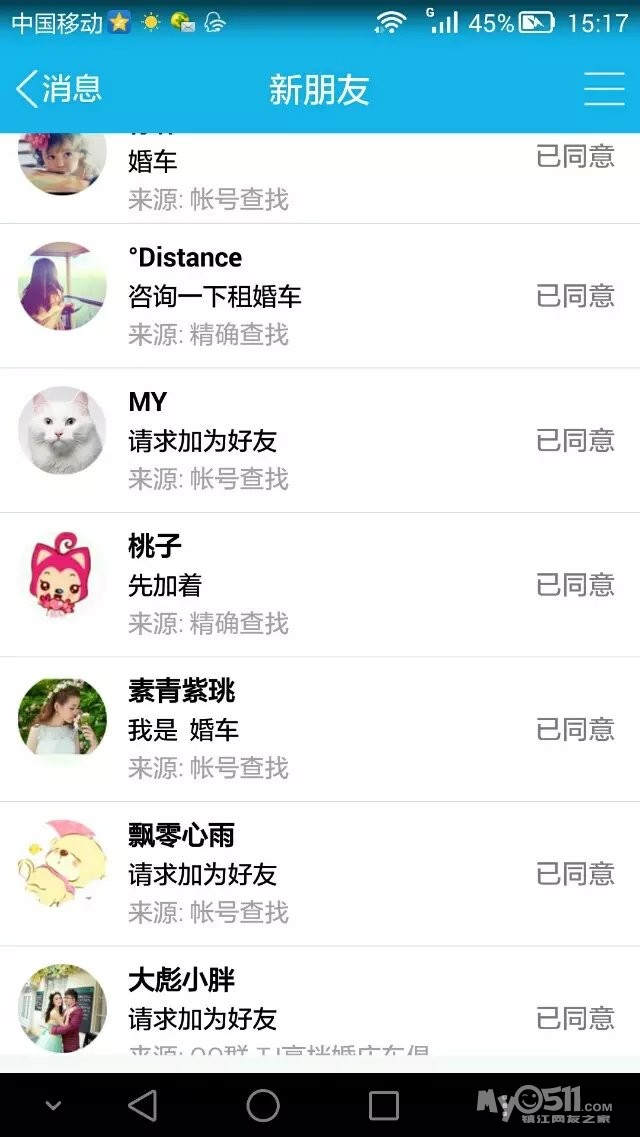Open 桃子's friend request

tap(320, 585)
